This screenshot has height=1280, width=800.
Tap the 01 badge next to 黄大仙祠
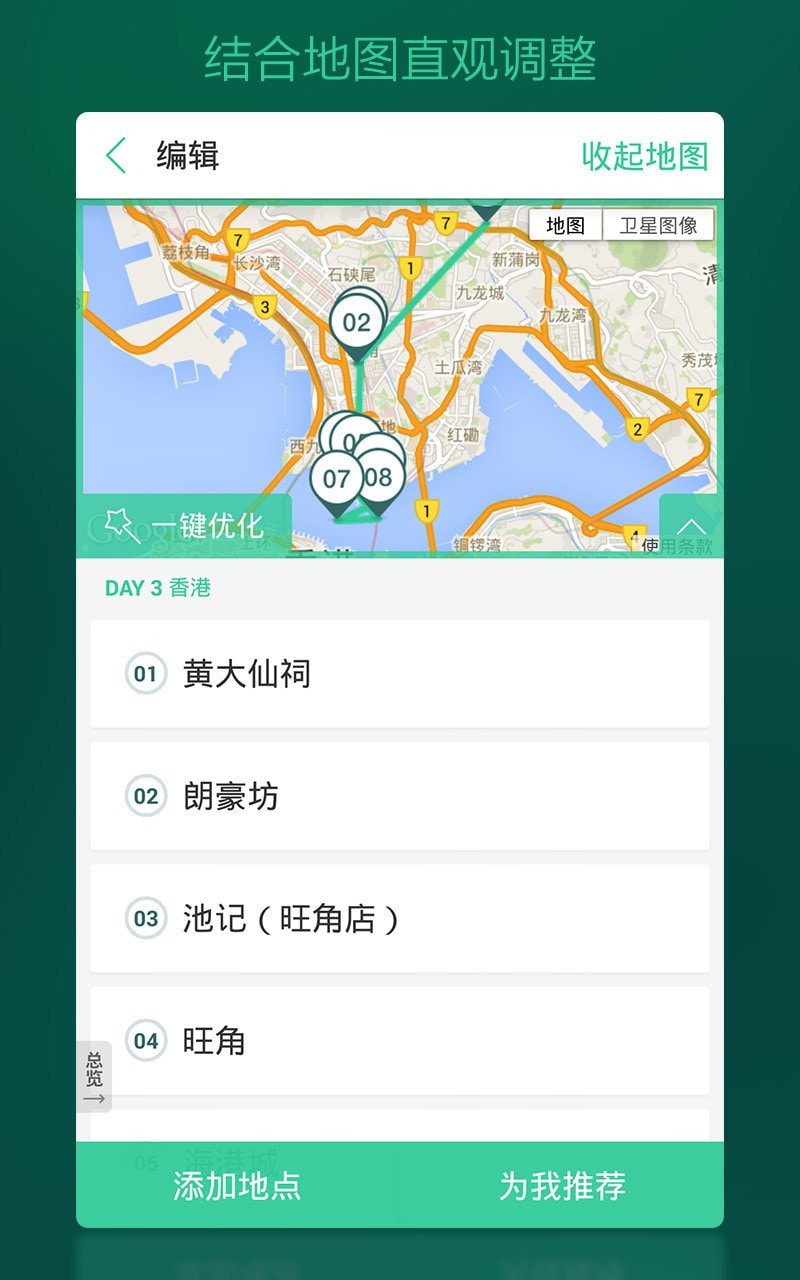[145, 675]
